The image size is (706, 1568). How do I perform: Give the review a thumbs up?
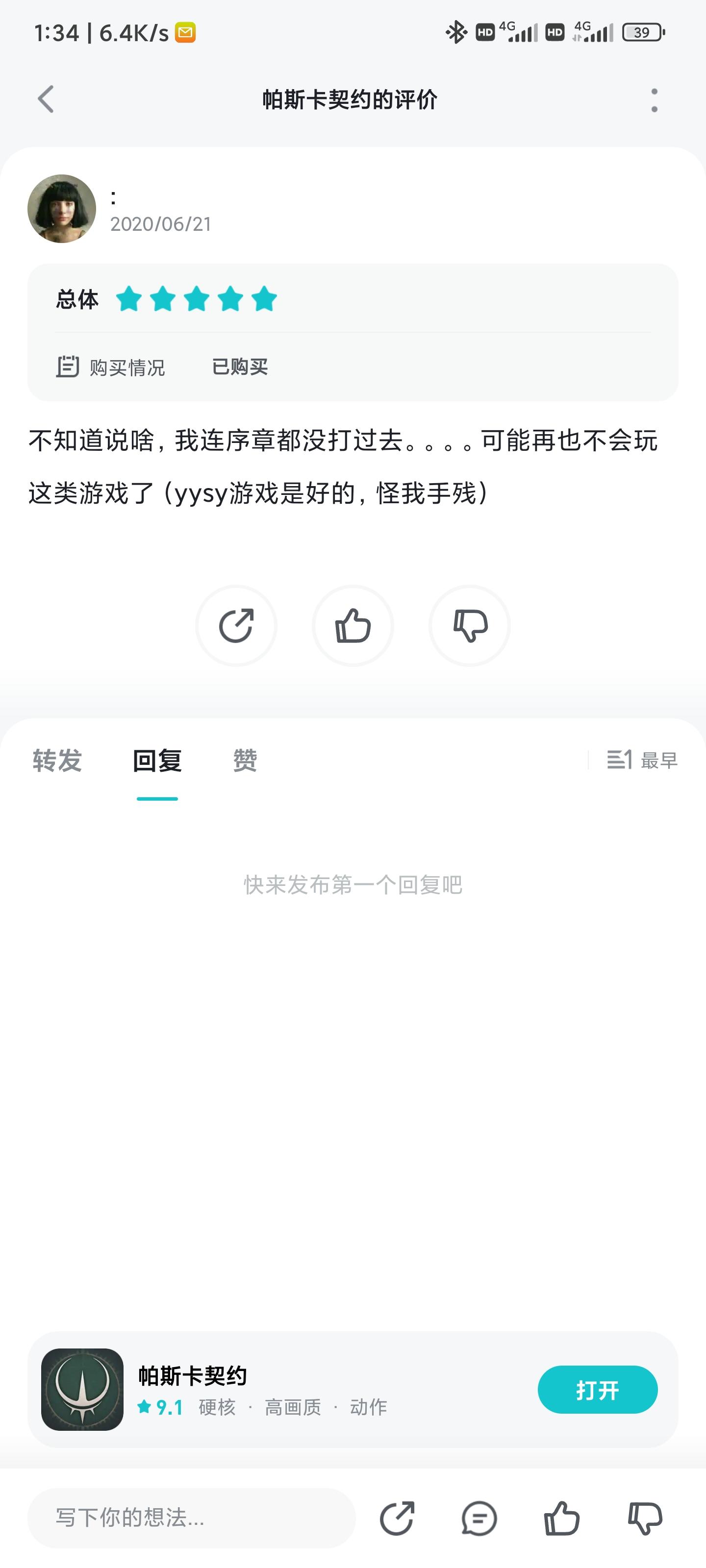tap(353, 625)
